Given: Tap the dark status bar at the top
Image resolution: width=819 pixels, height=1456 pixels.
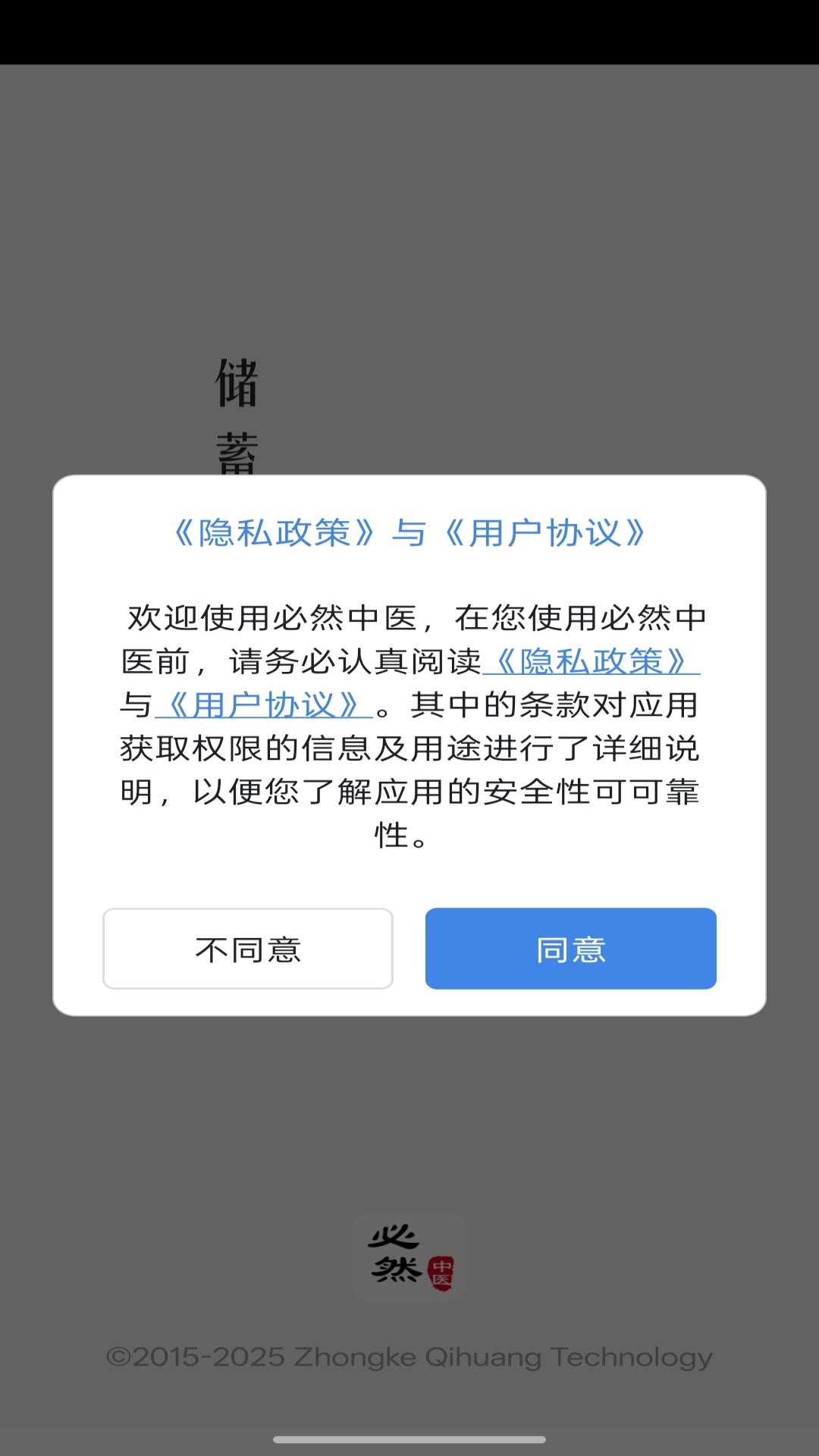Looking at the screenshot, I should point(409,30).
